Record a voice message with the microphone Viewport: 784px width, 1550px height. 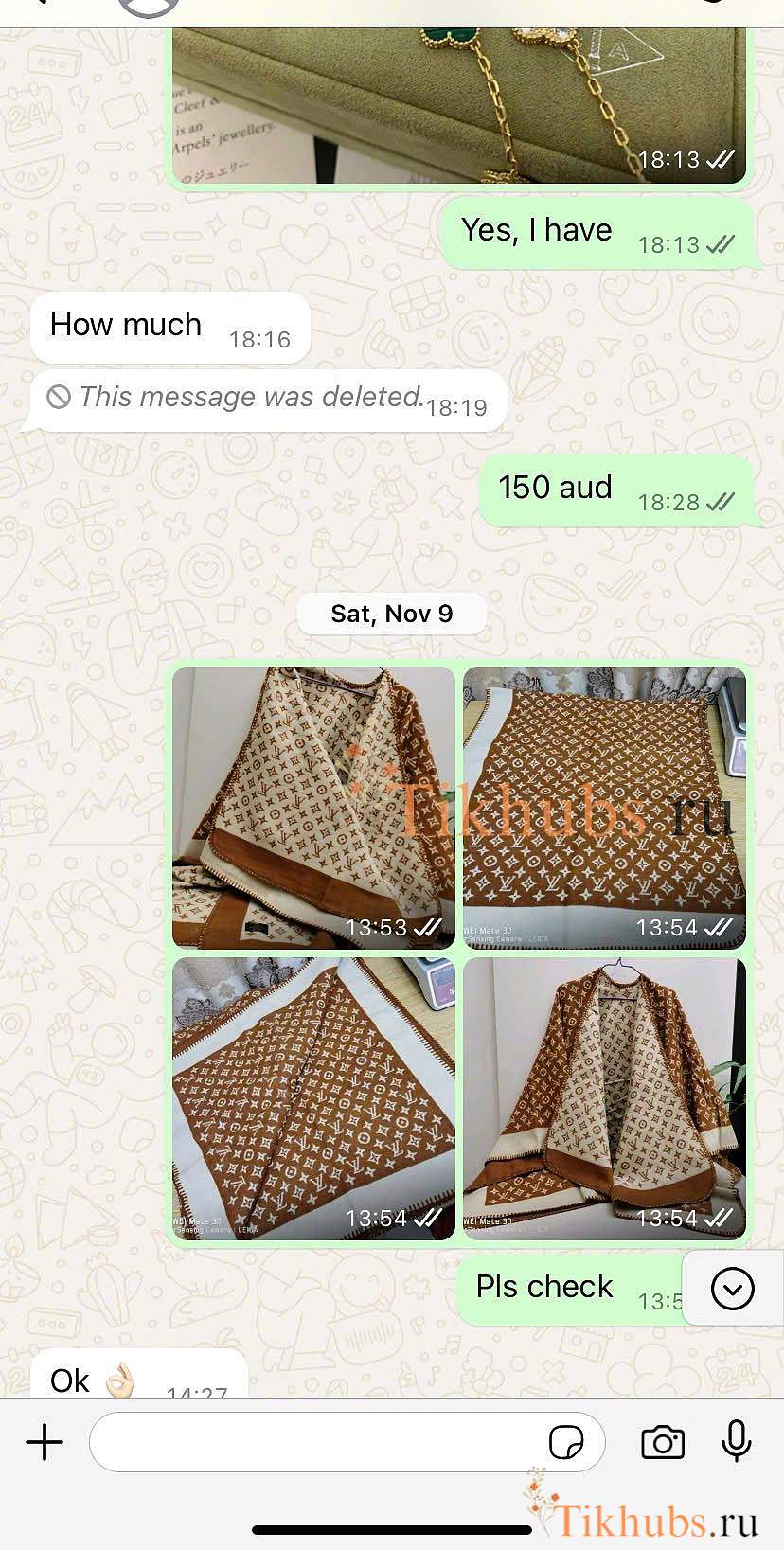pyautogui.click(x=736, y=1441)
